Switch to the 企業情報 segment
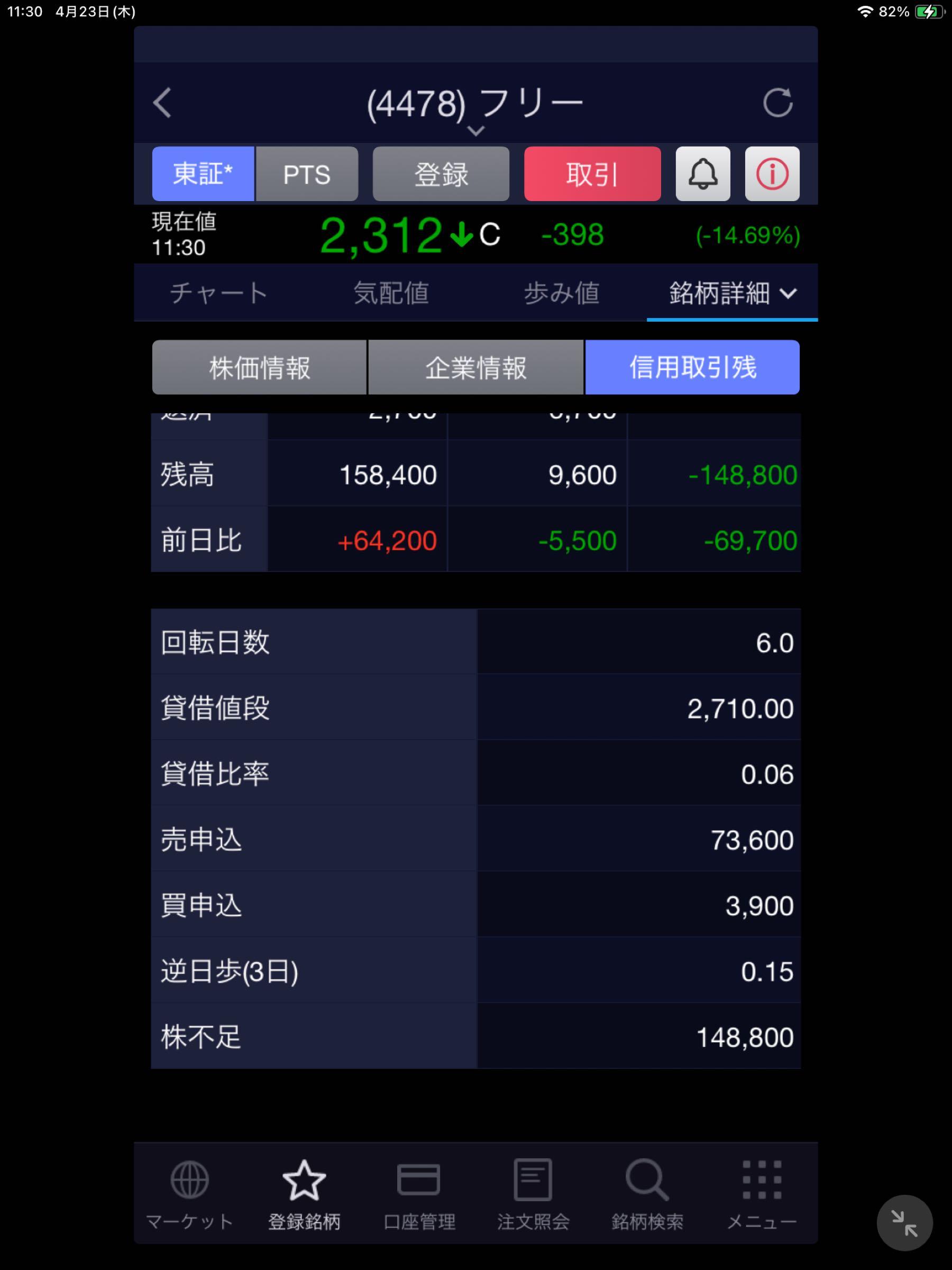This screenshot has height=1270, width=952. pyautogui.click(x=475, y=367)
